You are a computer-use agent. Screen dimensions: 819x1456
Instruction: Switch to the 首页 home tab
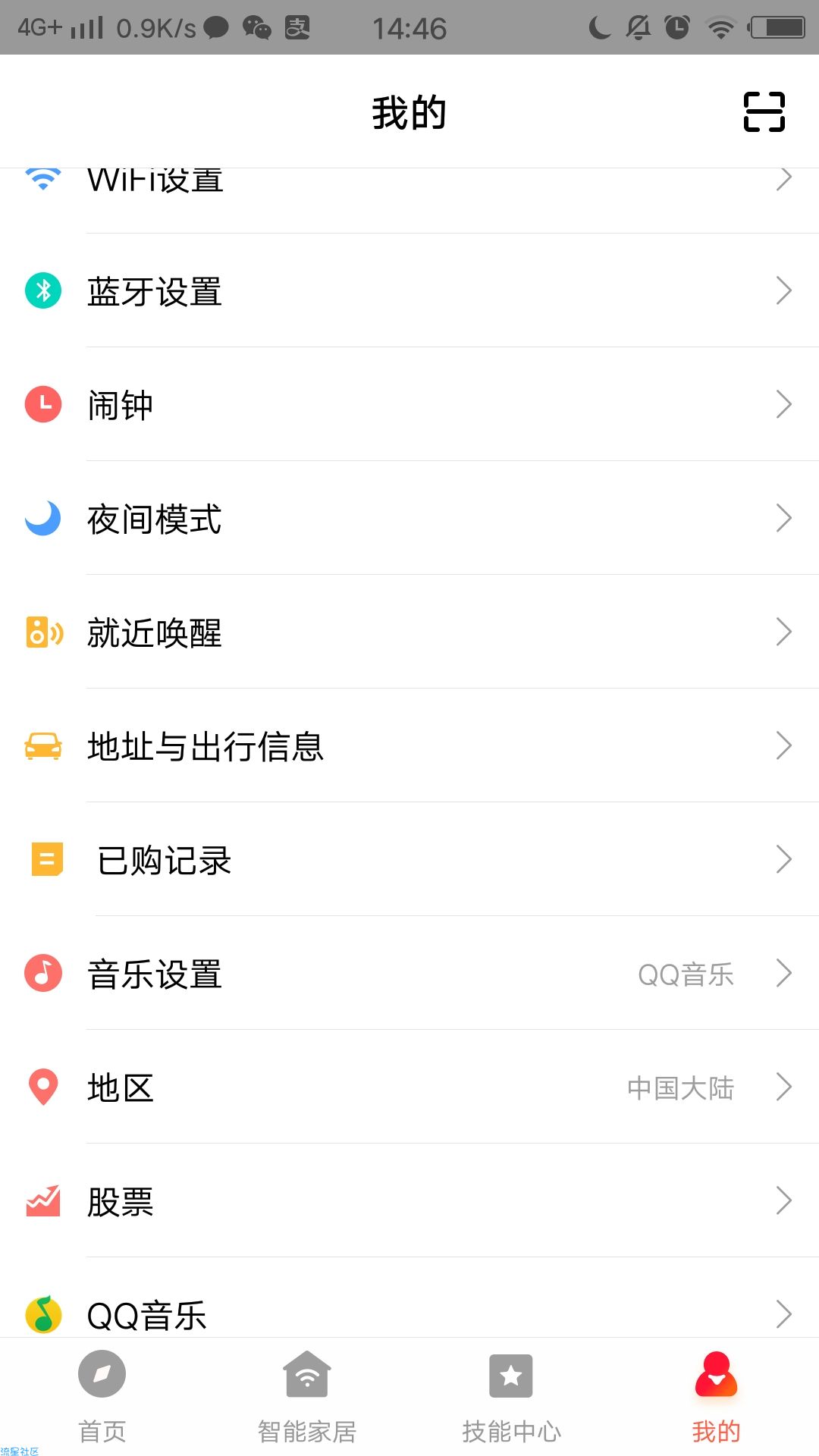[x=102, y=1398]
